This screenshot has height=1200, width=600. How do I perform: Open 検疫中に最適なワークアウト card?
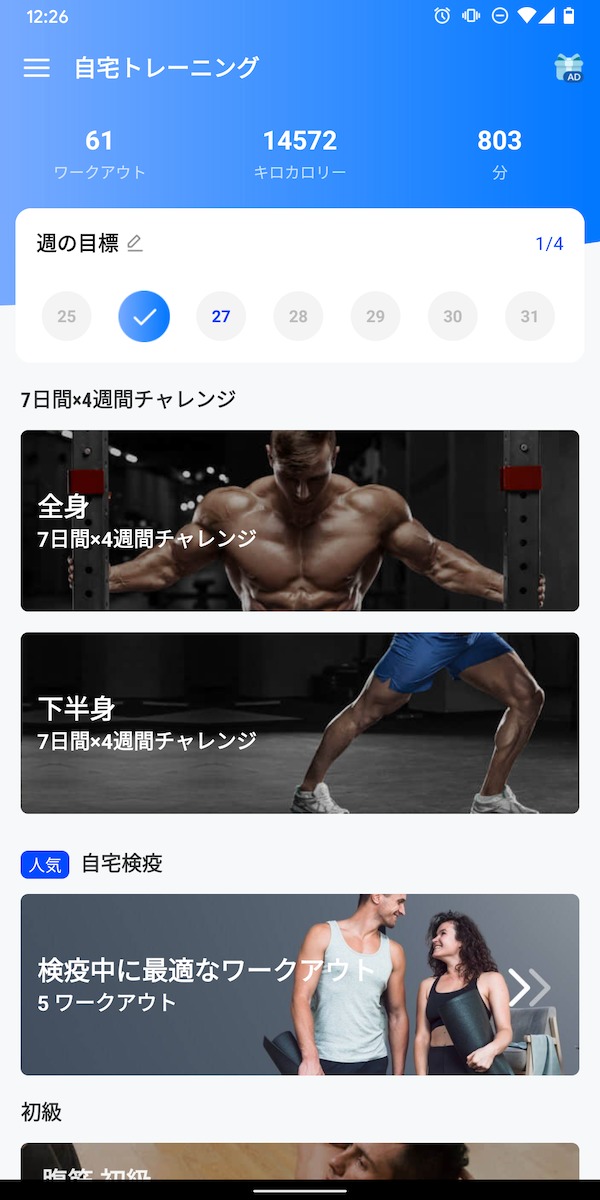click(300, 985)
